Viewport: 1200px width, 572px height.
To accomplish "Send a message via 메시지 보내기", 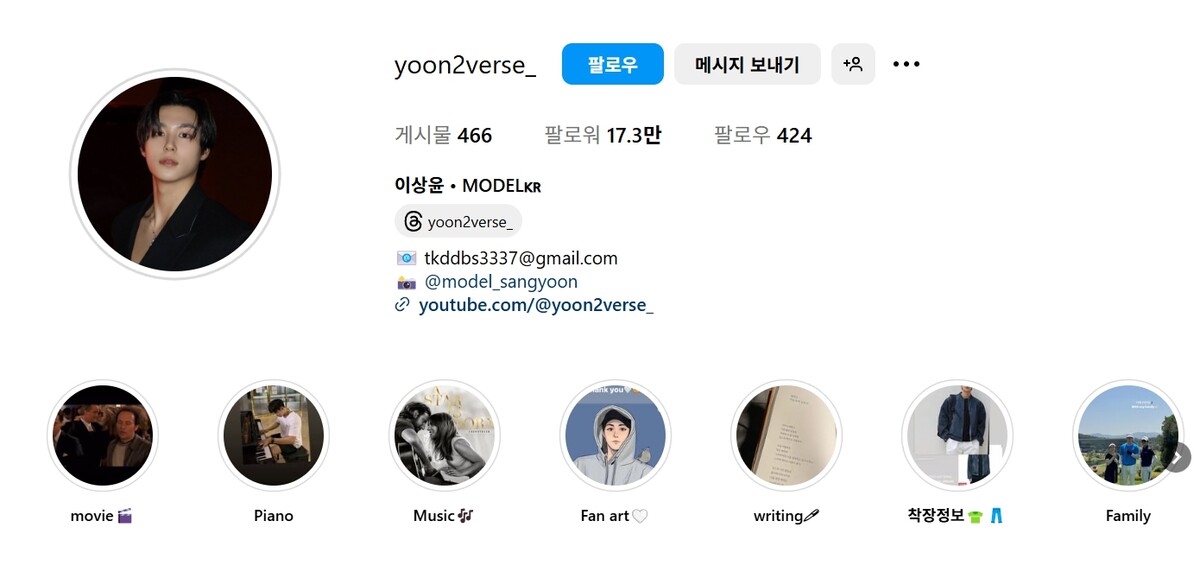I will (x=747, y=65).
